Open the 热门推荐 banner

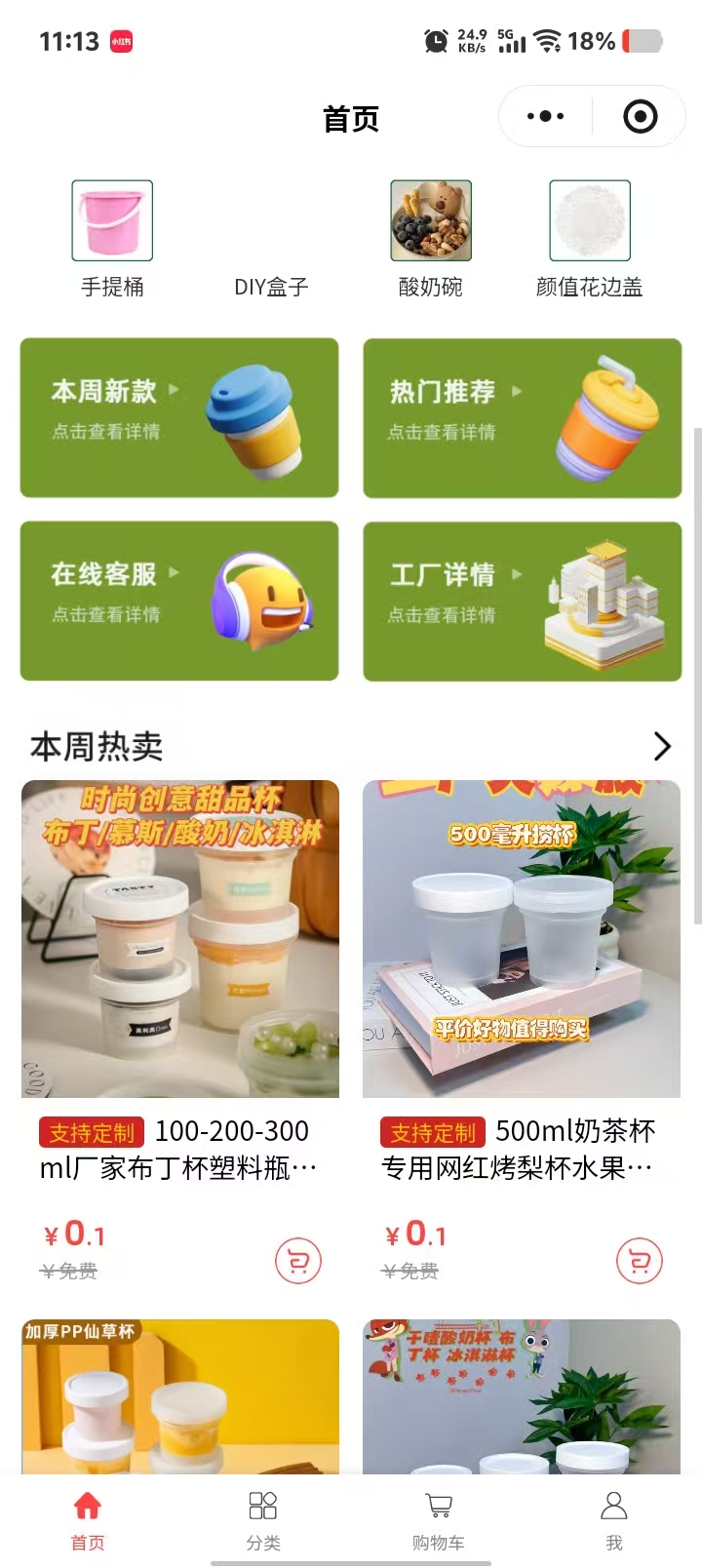coord(522,417)
